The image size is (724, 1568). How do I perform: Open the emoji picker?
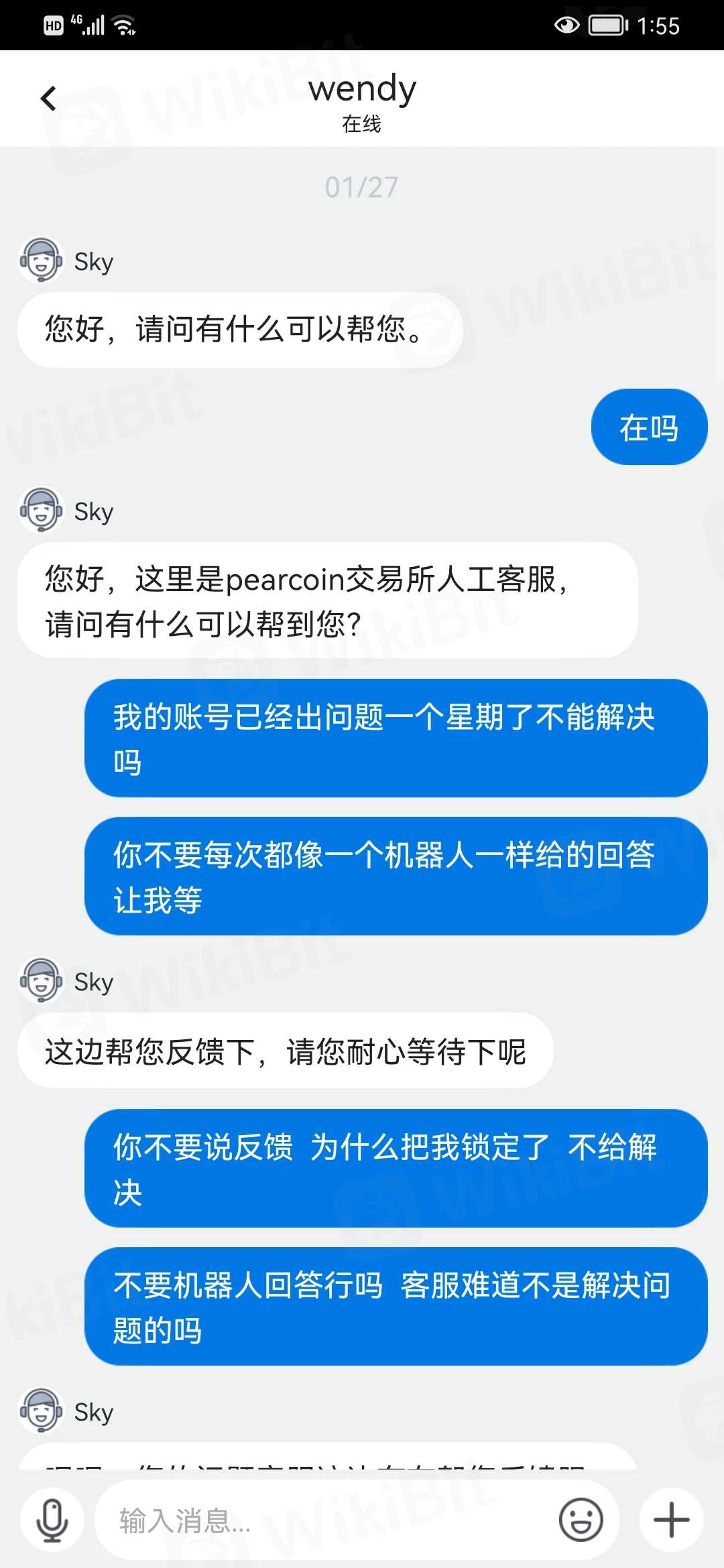581,1520
